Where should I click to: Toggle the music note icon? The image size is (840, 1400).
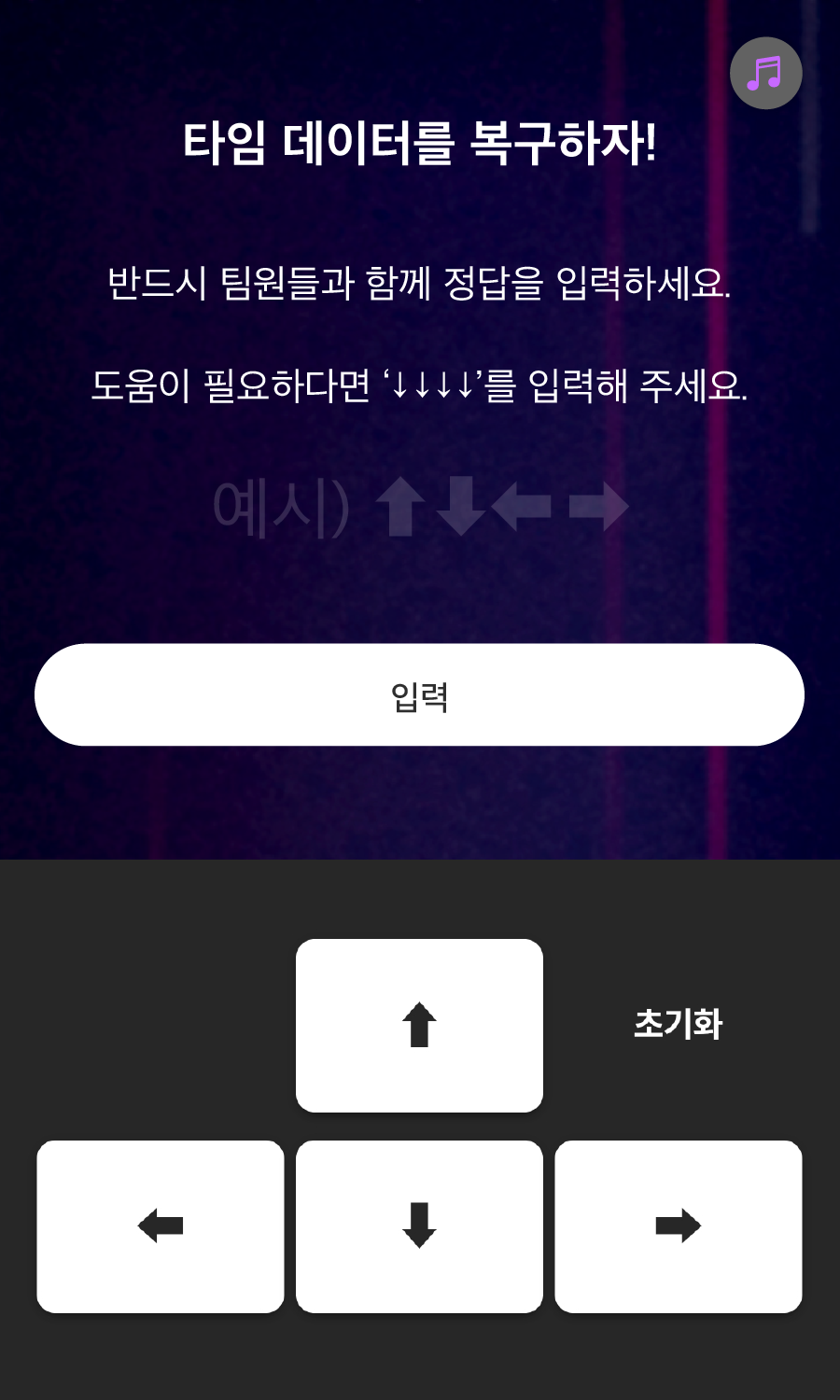(x=765, y=73)
